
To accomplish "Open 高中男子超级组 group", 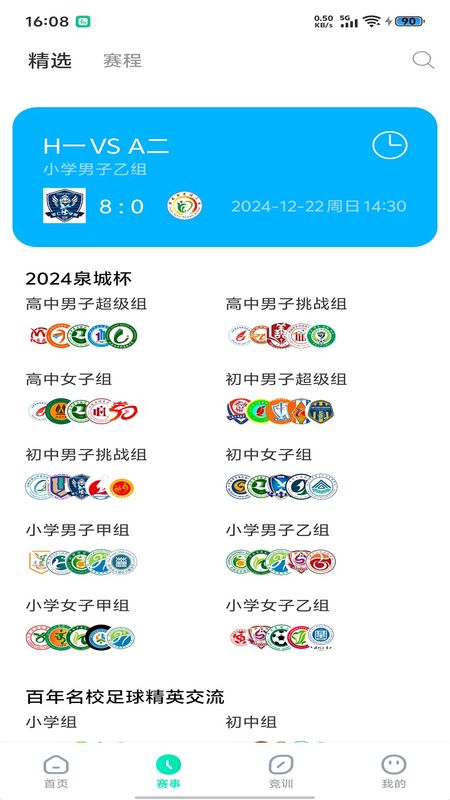I will (86, 322).
